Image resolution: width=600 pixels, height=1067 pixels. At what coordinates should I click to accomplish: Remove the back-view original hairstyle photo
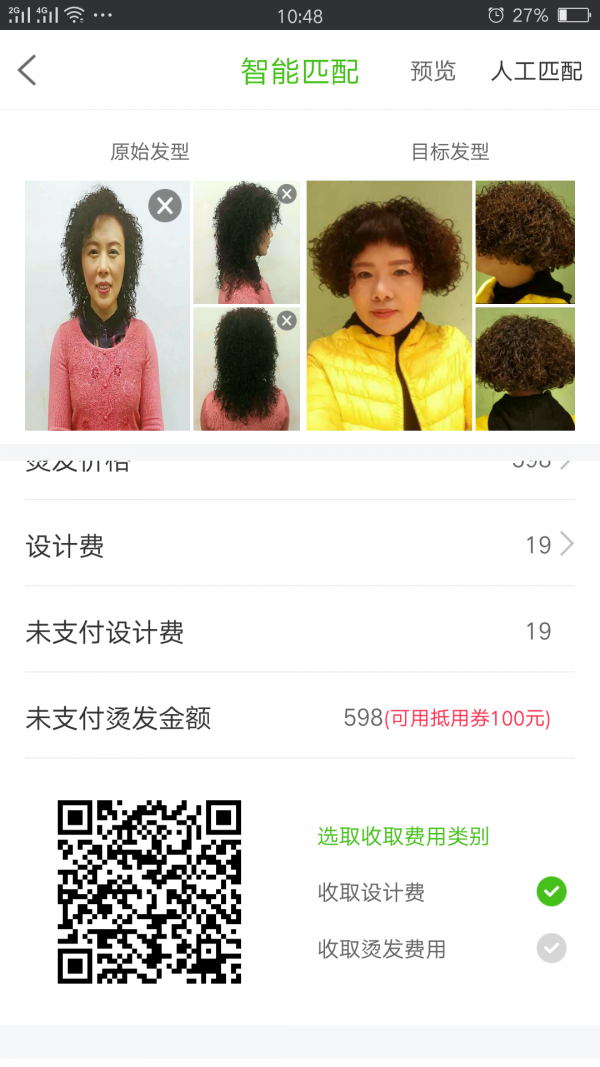[287, 320]
